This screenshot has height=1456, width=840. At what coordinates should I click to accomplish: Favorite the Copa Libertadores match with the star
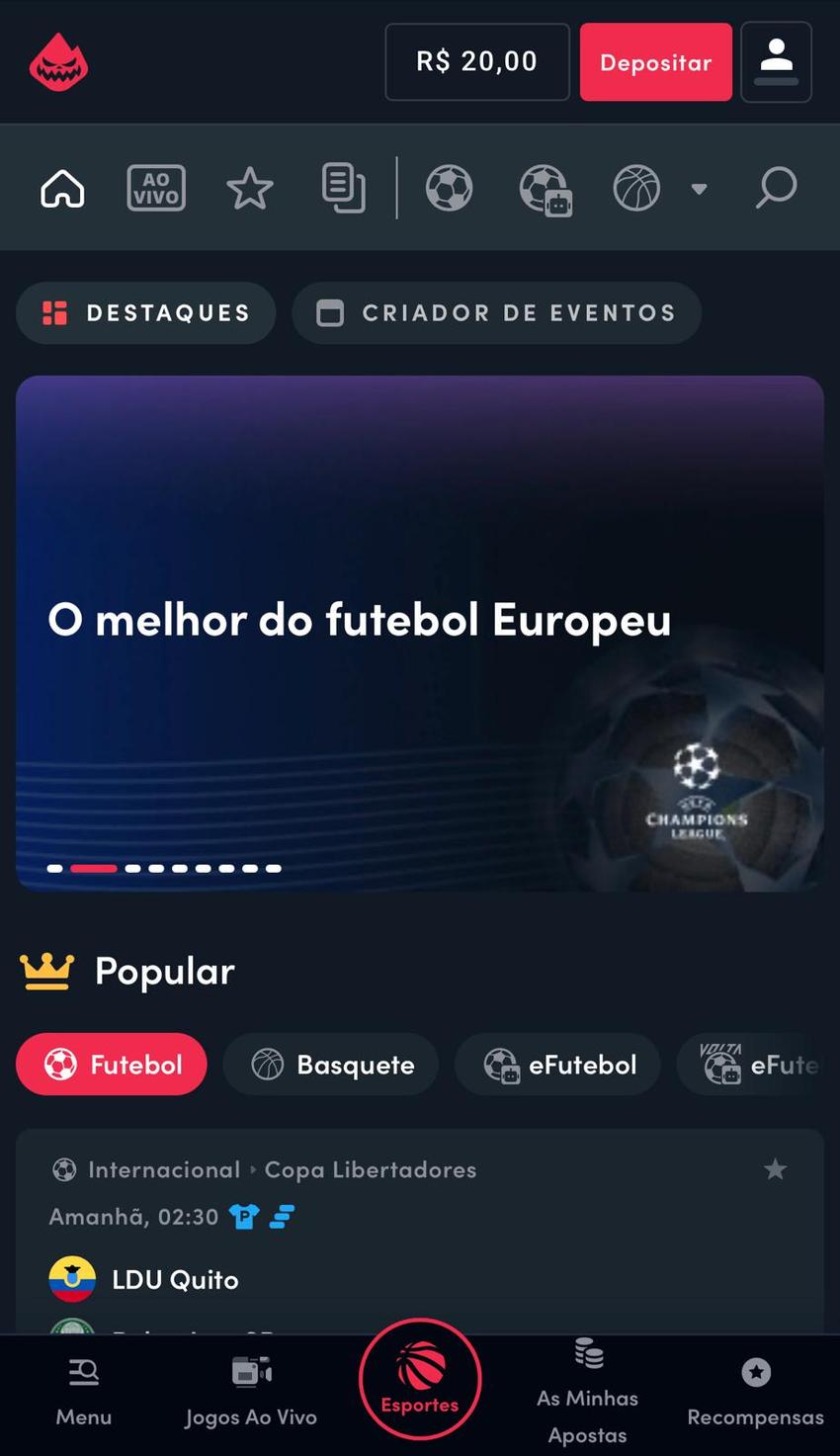(x=775, y=1168)
